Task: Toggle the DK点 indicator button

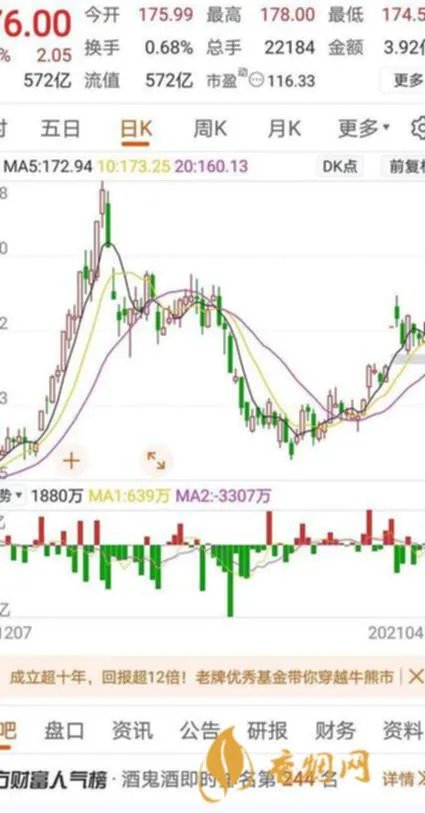Action: 340,166
